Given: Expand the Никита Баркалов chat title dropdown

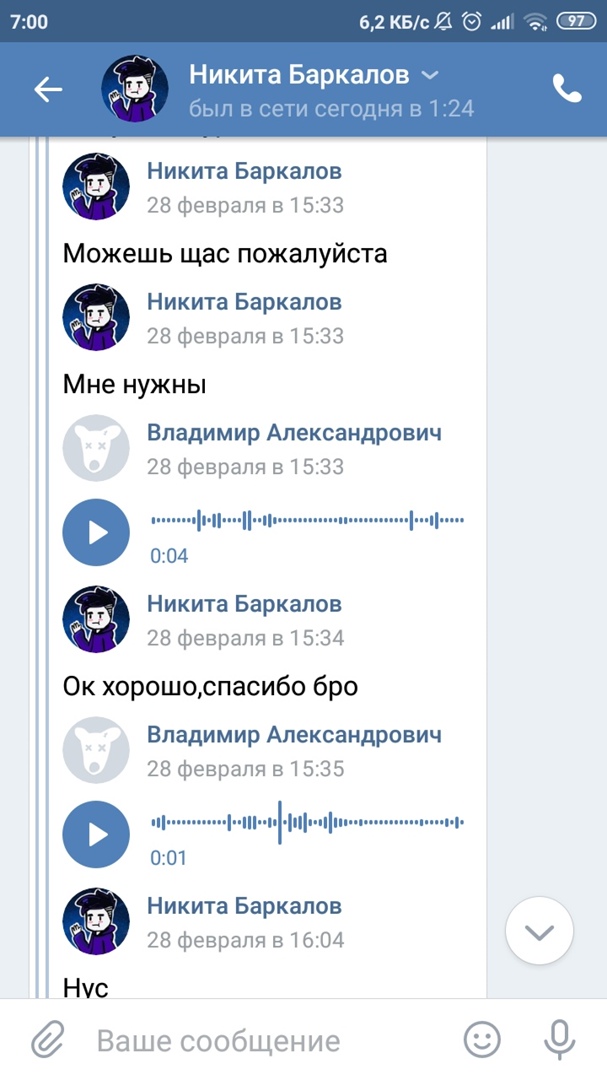Looking at the screenshot, I should (x=429, y=75).
